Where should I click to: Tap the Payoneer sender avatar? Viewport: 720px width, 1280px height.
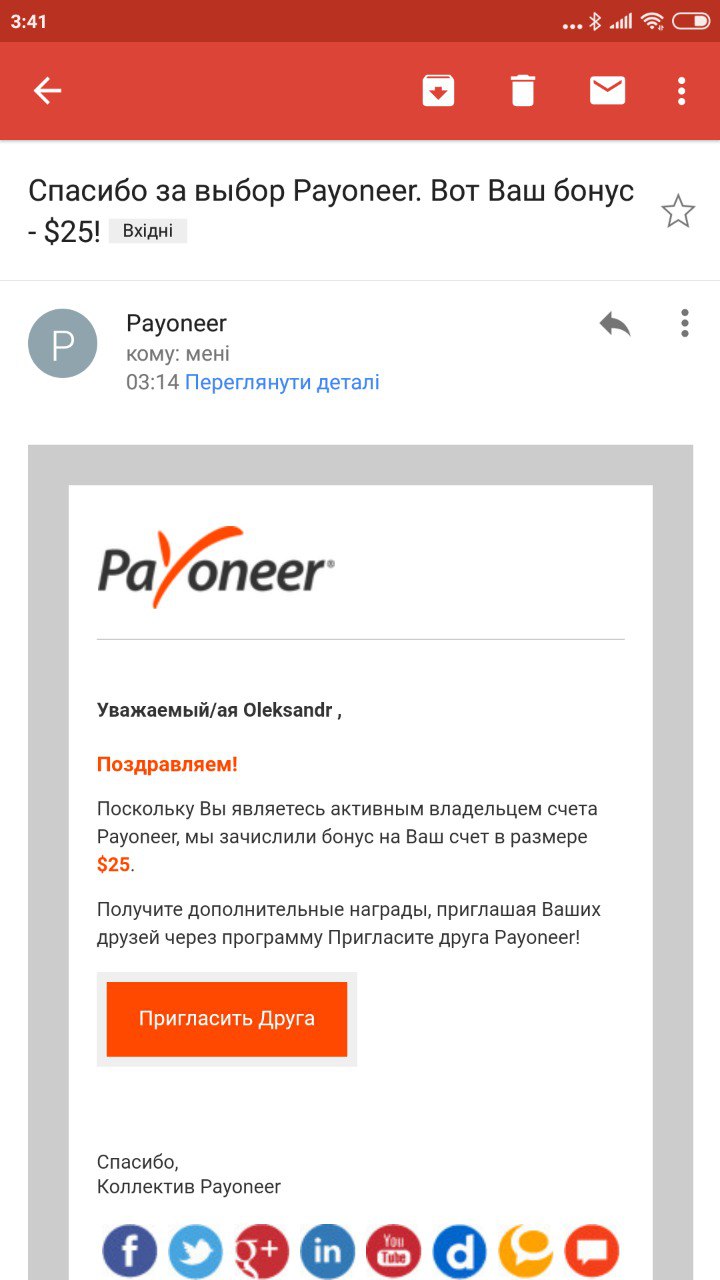pyautogui.click(x=63, y=343)
